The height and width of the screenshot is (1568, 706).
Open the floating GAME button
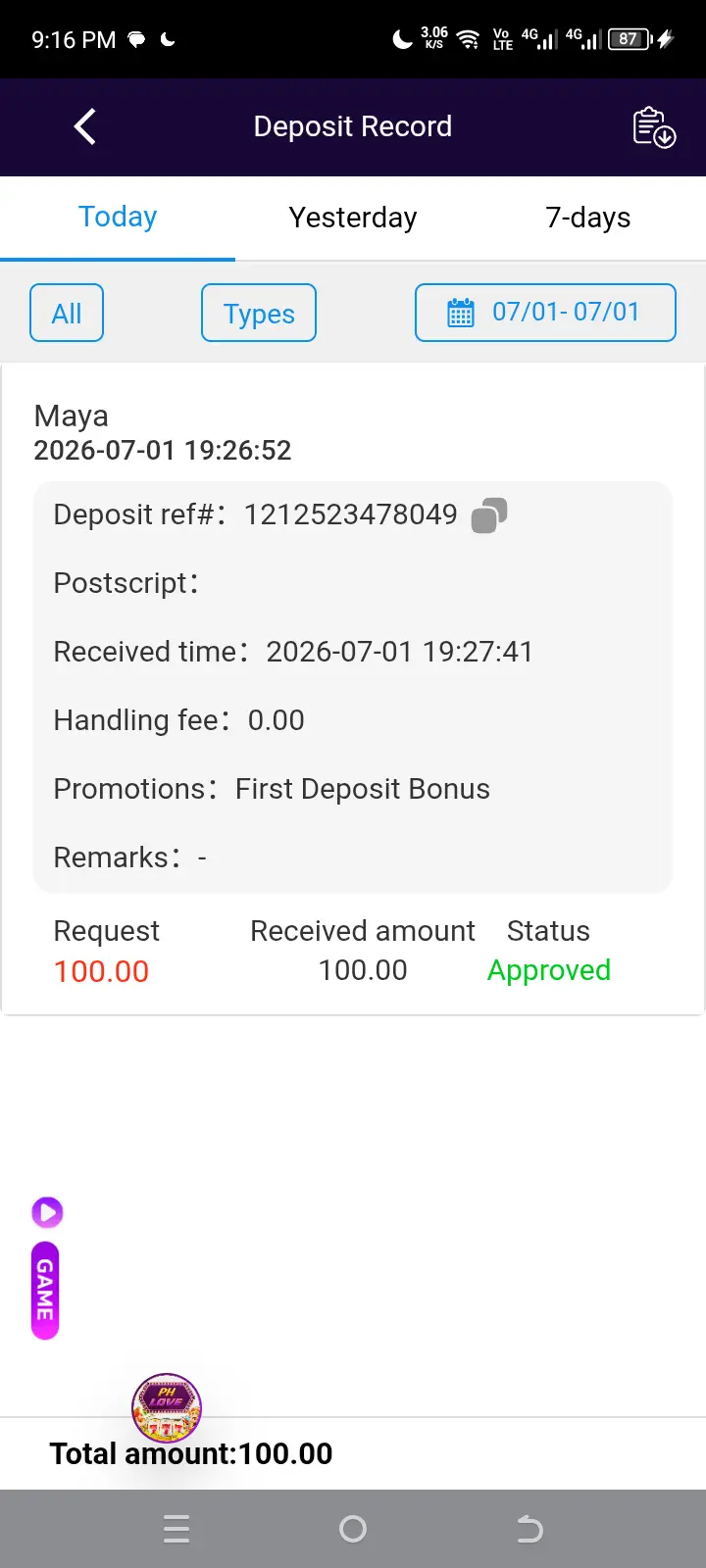(x=45, y=1291)
